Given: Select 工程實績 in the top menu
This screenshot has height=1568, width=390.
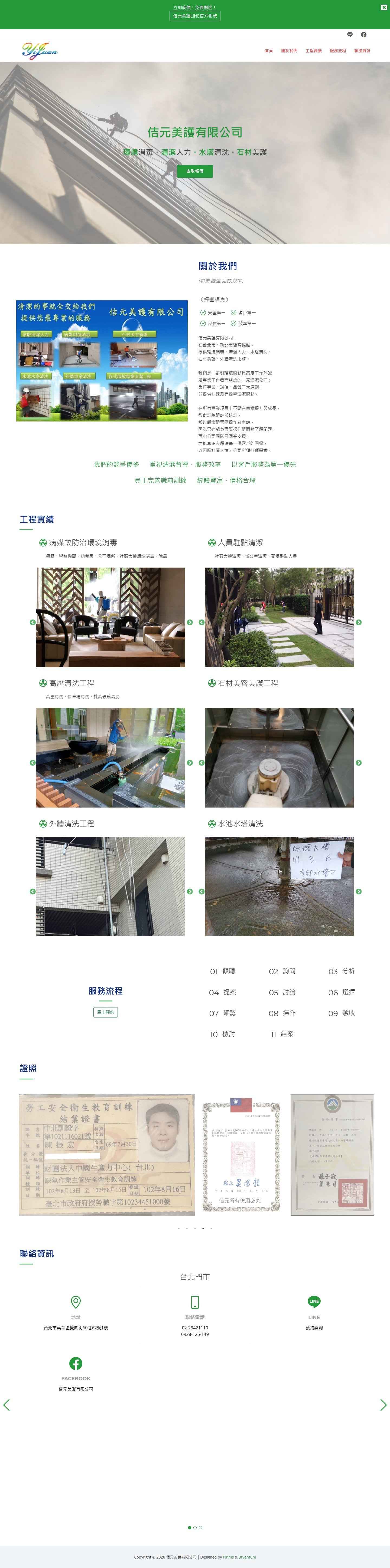Looking at the screenshot, I should pos(313,51).
